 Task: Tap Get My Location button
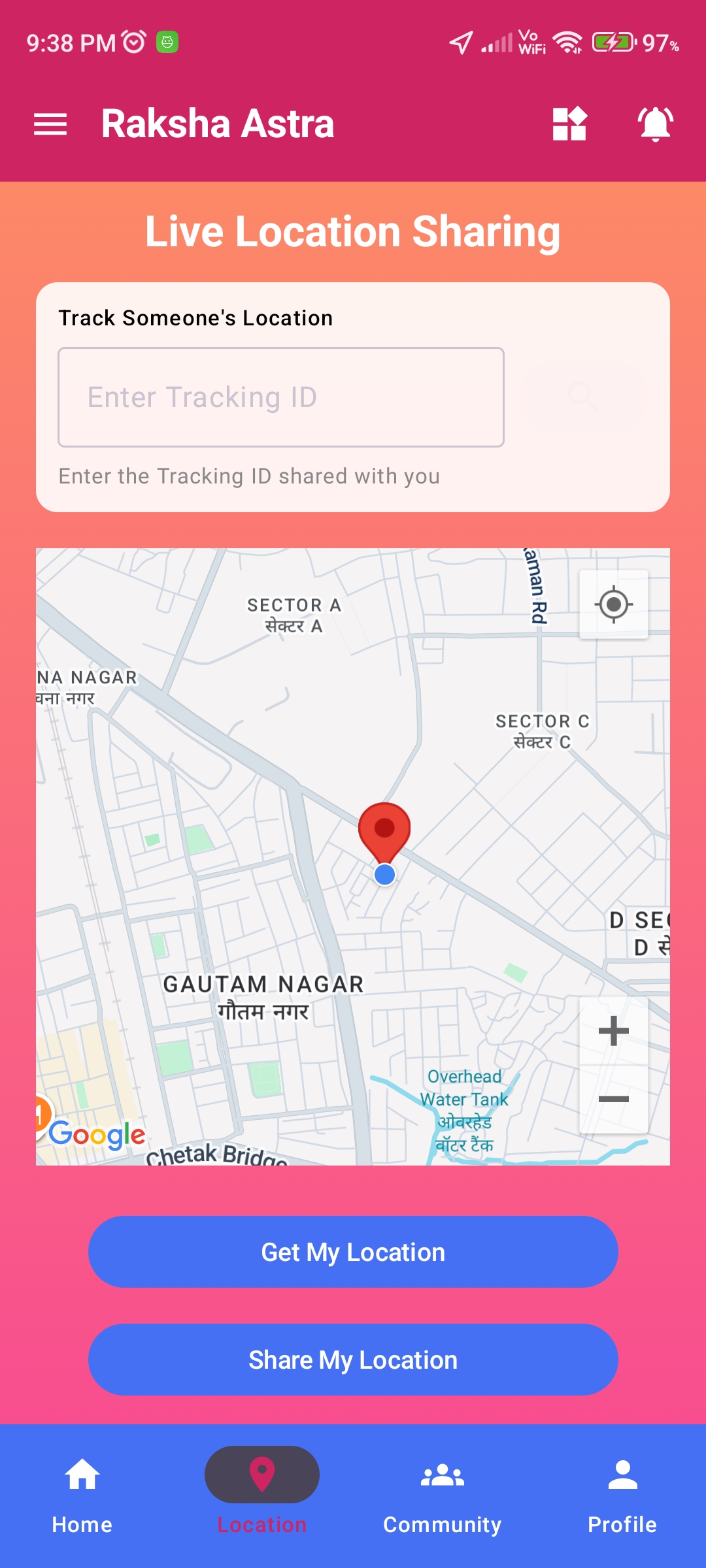tap(353, 1252)
